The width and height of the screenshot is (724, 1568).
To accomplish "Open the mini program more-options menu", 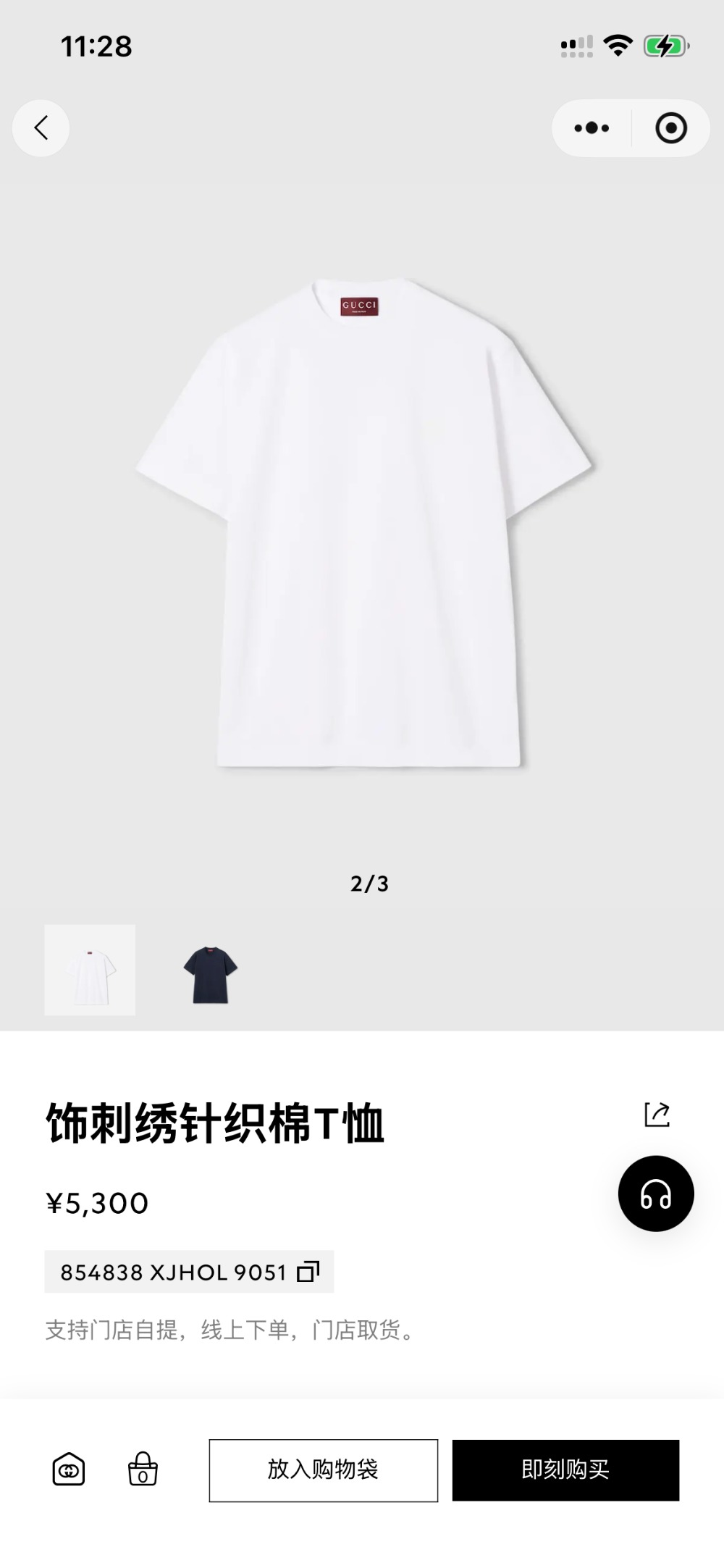I will (592, 128).
